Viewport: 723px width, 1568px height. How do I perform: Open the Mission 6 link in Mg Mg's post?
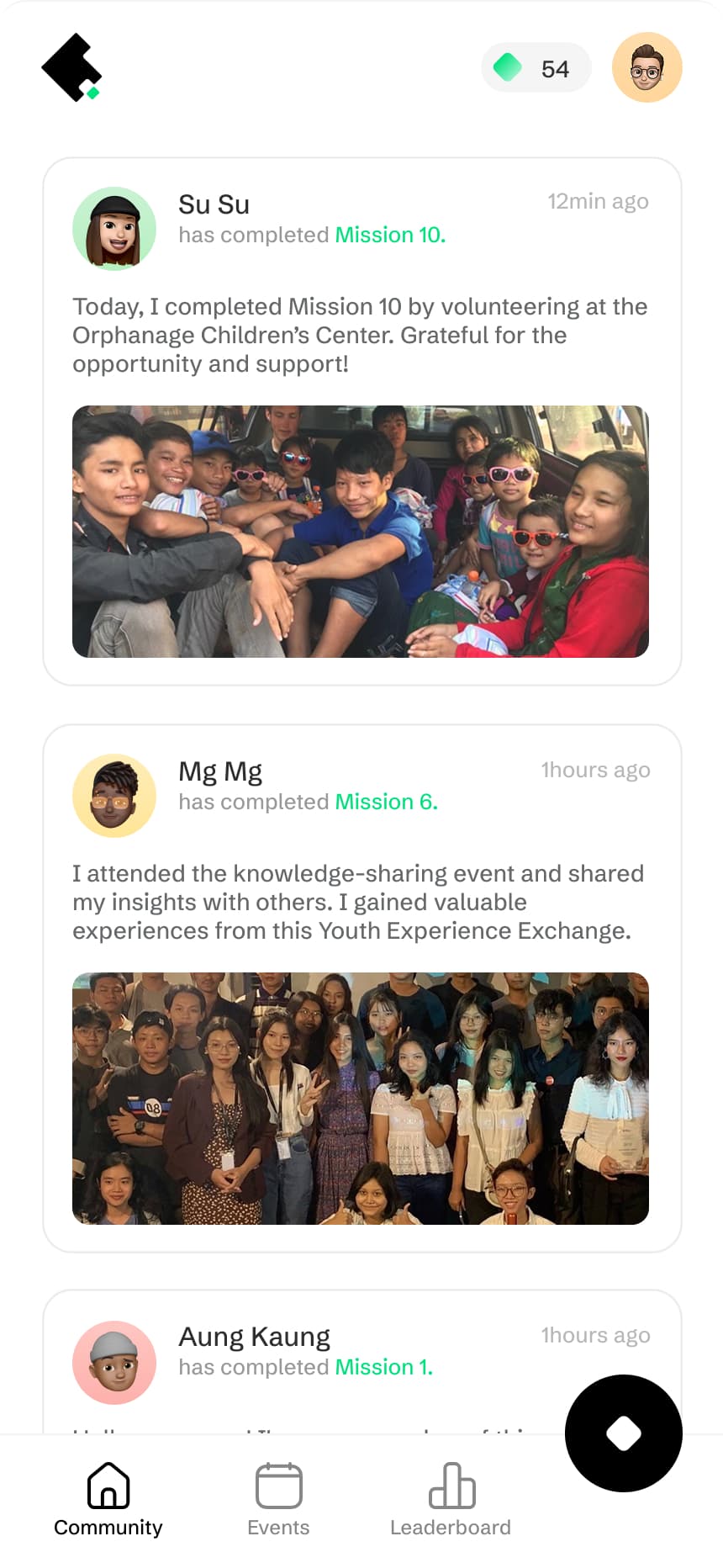click(x=386, y=802)
